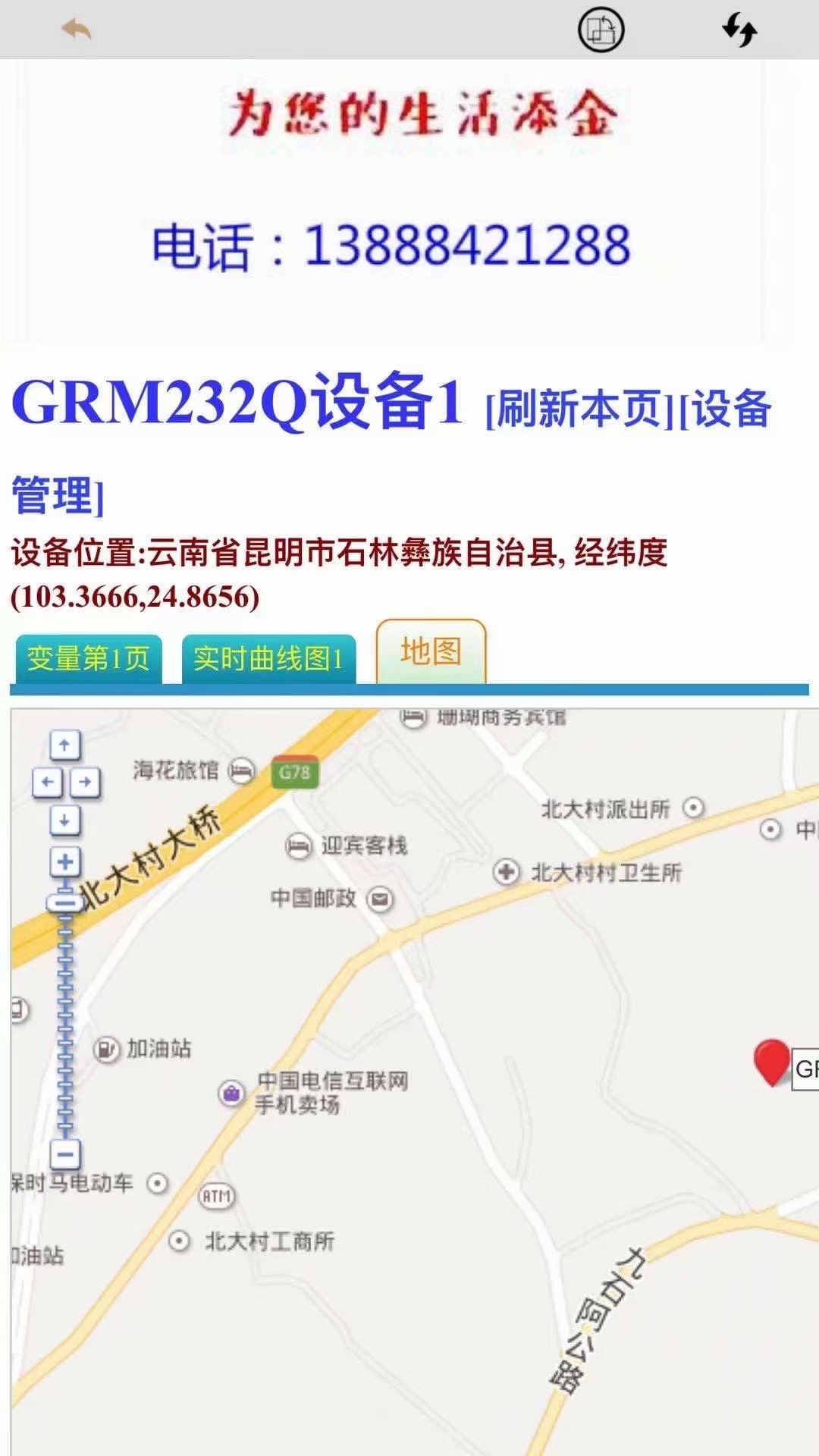Tap the map zoom level slider track
Viewport: 819px width, 1456px height.
pos(65,1024)
